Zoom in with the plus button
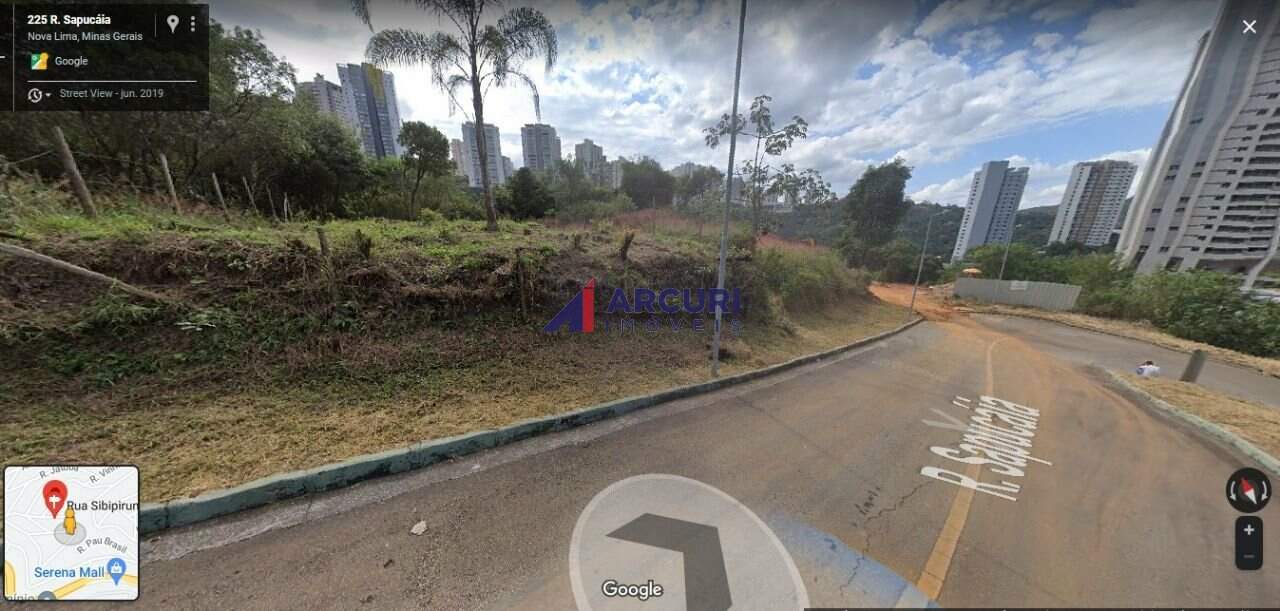1280x611 pixels. pos(1248,530)
